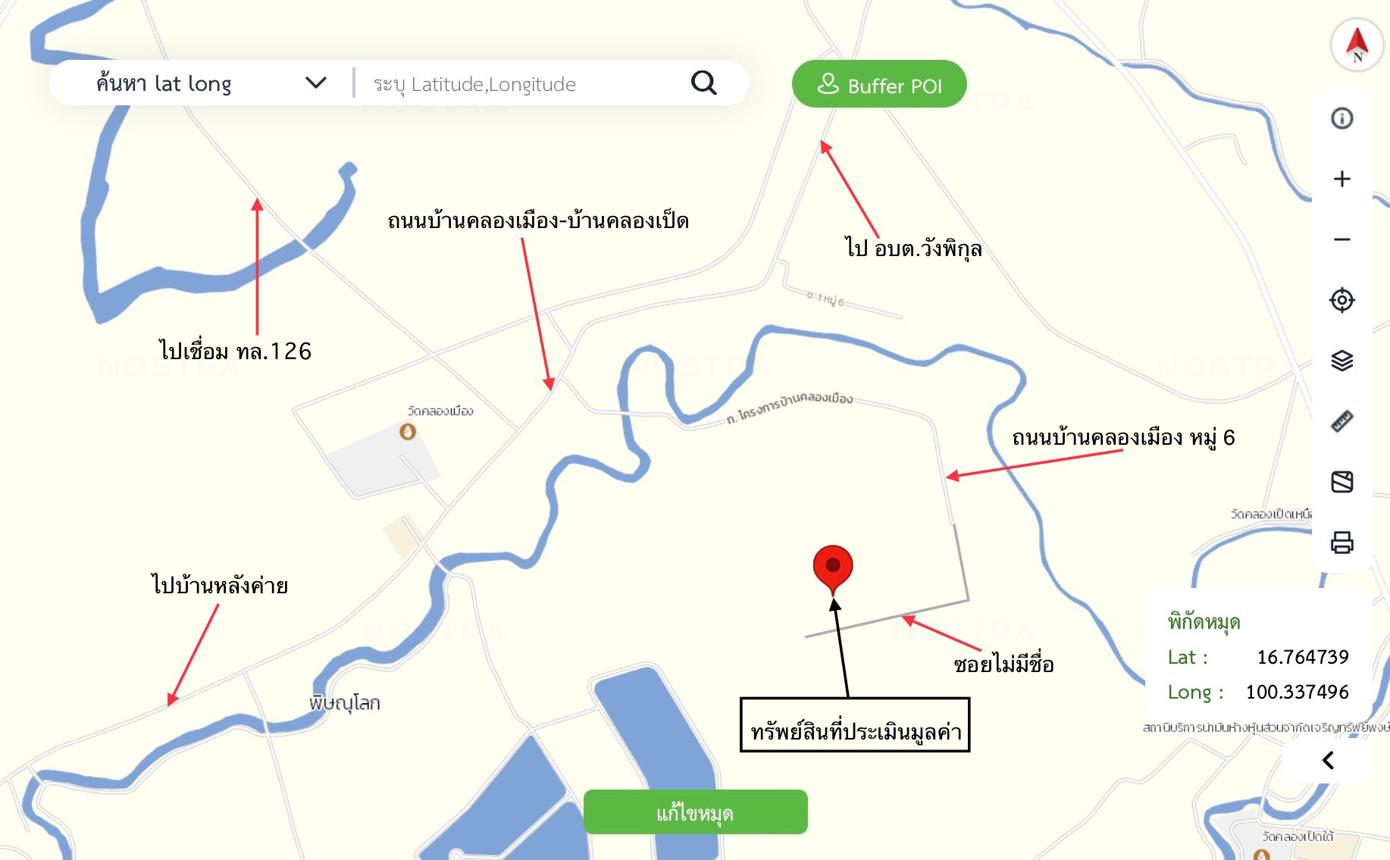Open Buffer POI
Screen dimensions: 1390x860
pos(880,85)
